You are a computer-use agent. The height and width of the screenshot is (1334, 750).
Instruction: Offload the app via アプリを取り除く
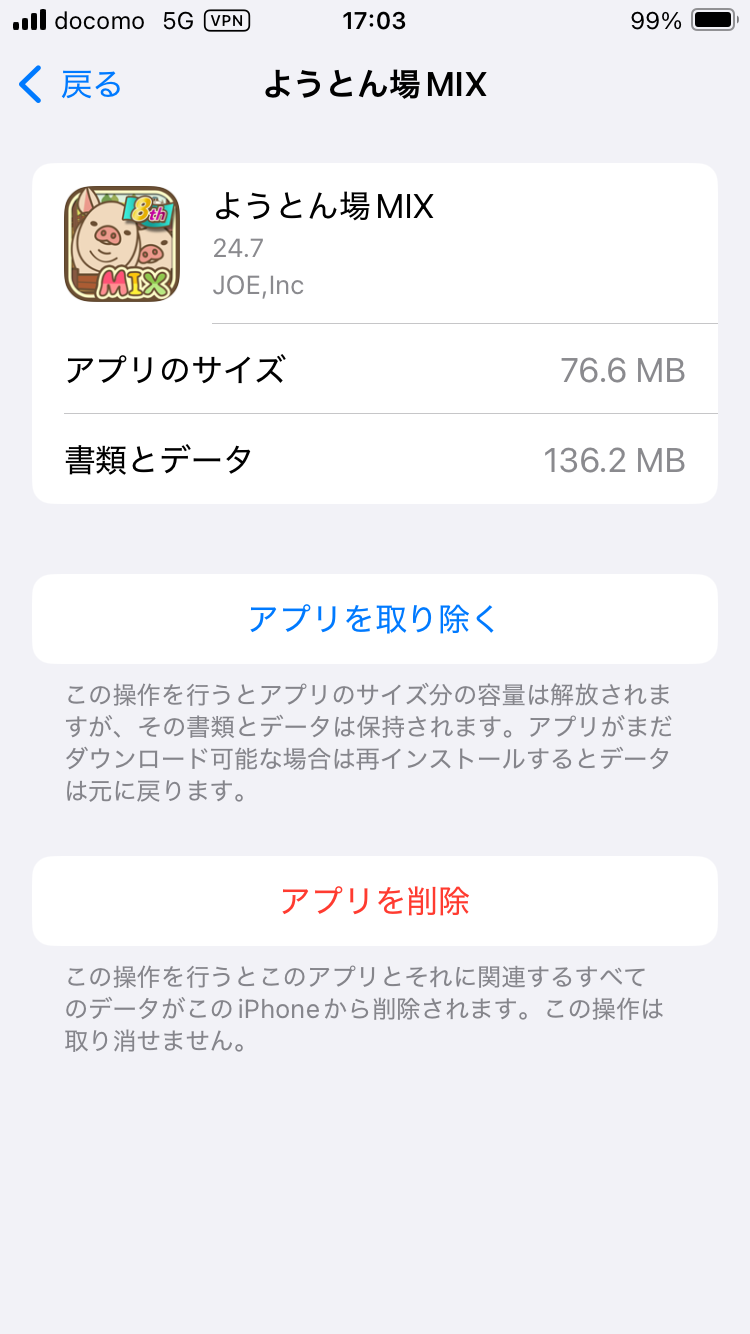(x=375, y=619)
